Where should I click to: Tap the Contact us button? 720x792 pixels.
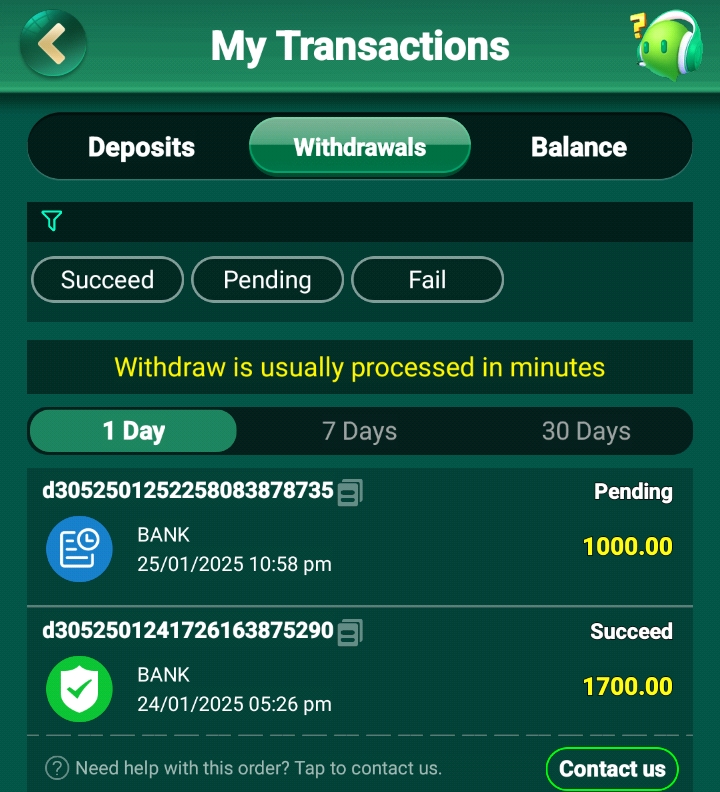tap(612, 769)
